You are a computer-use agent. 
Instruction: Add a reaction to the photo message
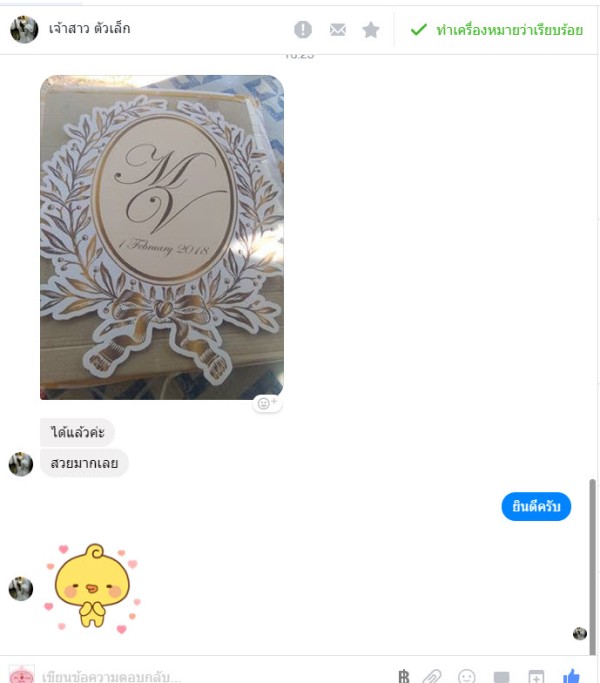(267, 404)
